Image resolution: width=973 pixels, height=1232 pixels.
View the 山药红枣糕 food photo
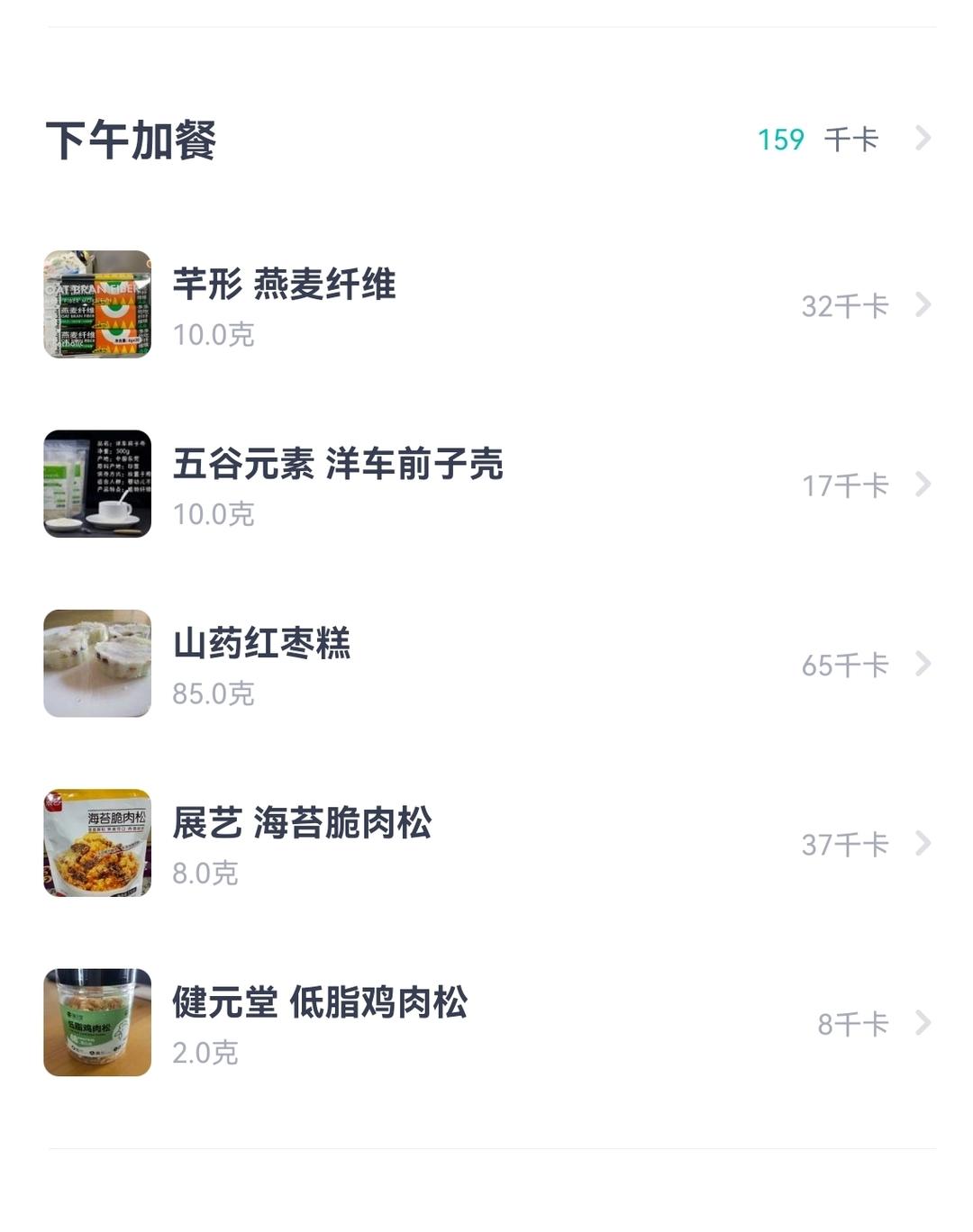coord(97,666)
